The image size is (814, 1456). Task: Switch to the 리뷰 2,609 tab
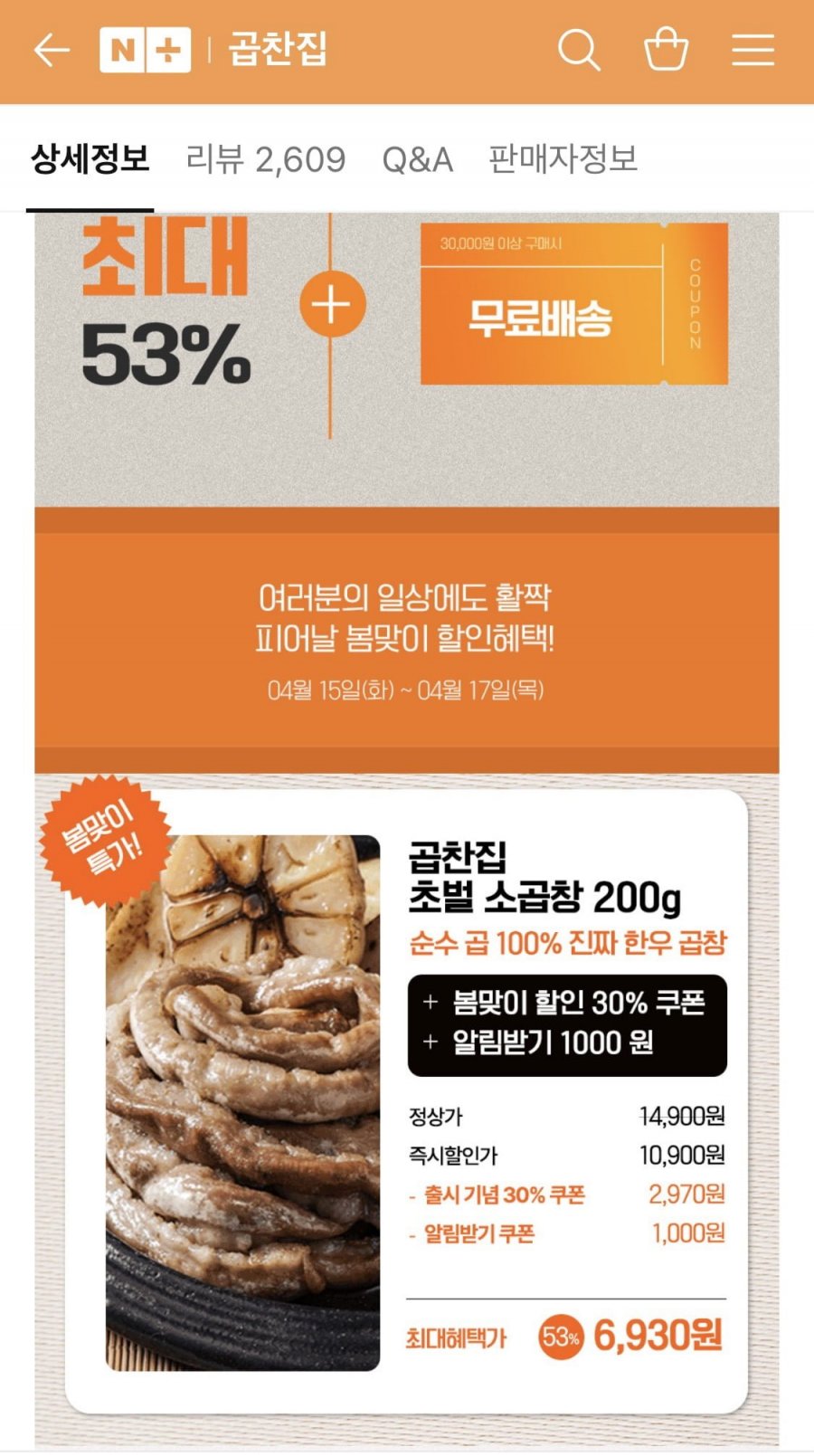coord(266,159)
